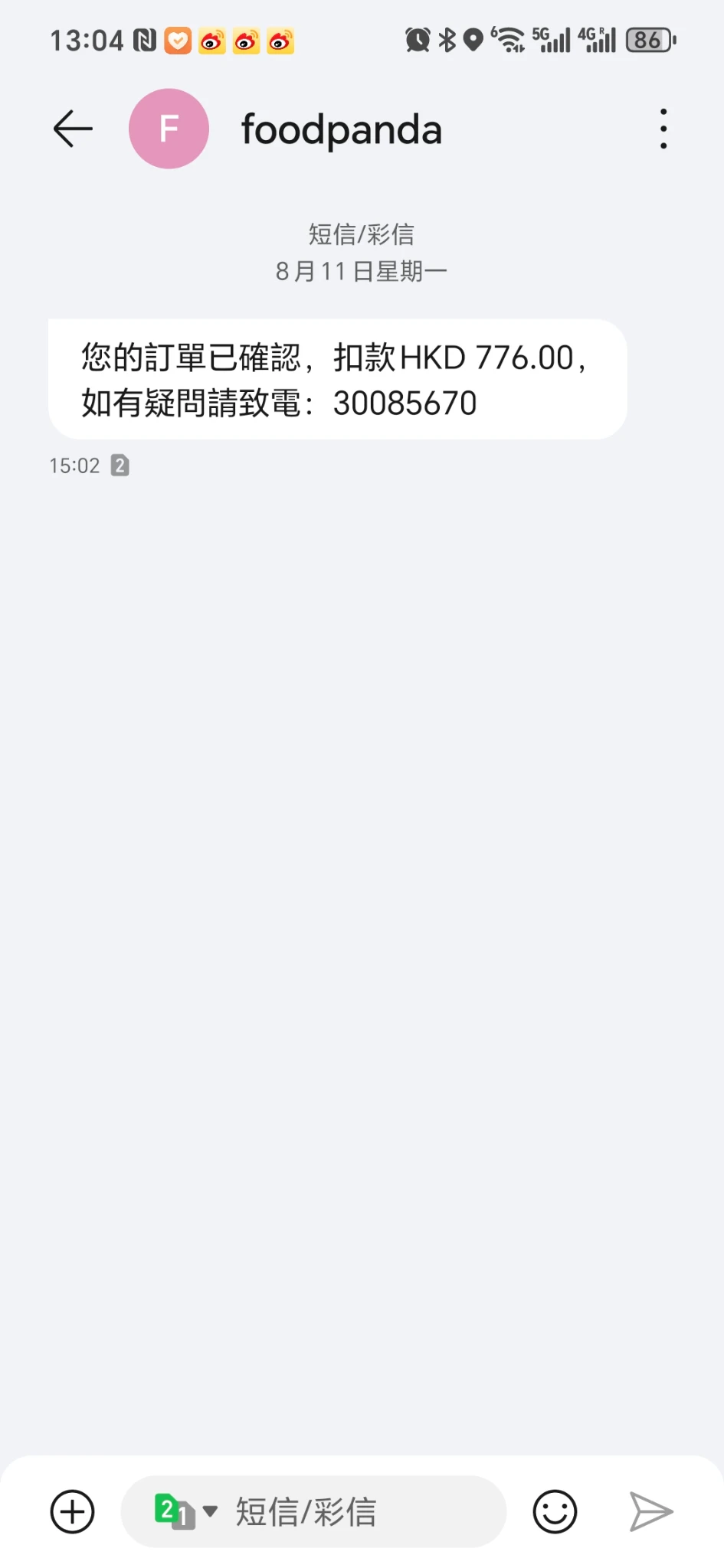Tap the send arrow
This screenshot has height=1568, width=724.
650,1511
